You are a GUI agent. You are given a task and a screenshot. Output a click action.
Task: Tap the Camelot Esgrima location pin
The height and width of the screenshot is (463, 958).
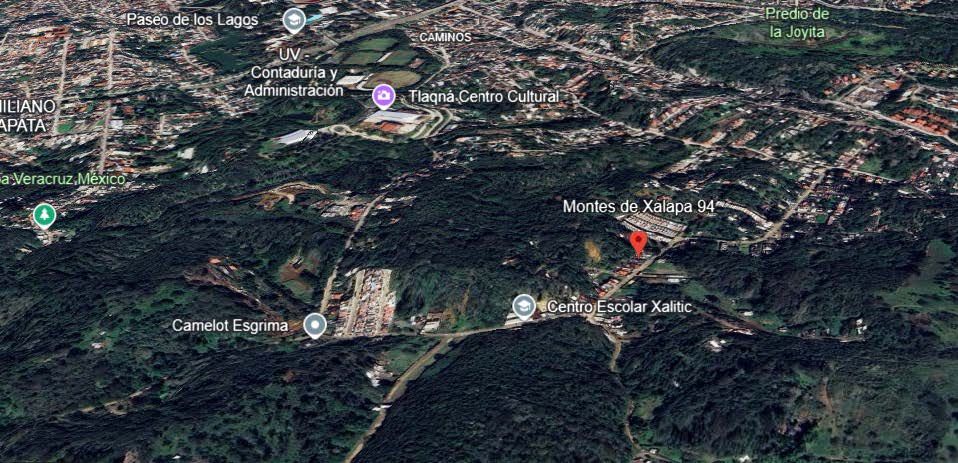315,325
